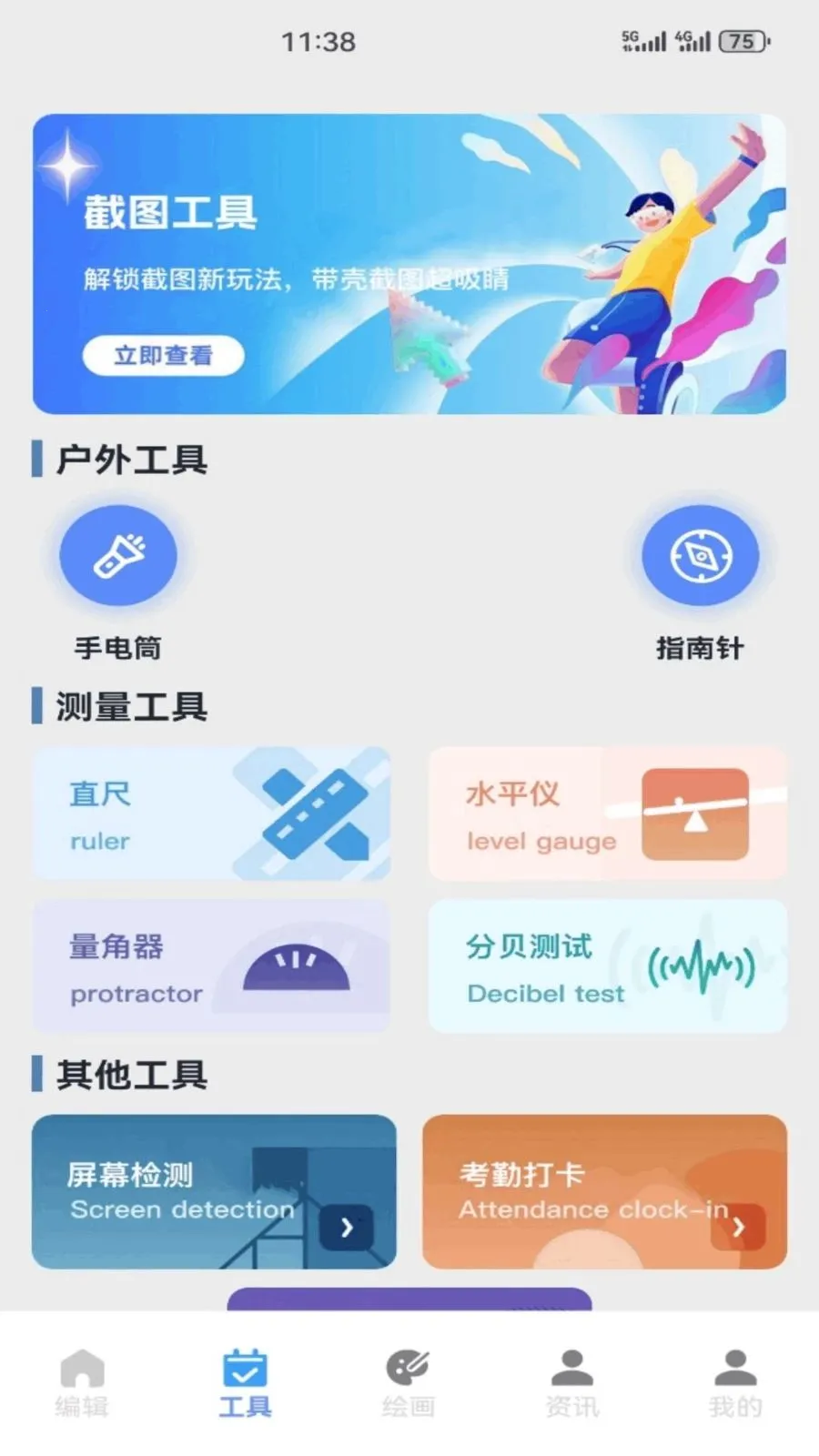Tap the 立即查看 button on the banner
Image resolution: width=819 pixels, height=1456 pixels.
tap(164, 355)
